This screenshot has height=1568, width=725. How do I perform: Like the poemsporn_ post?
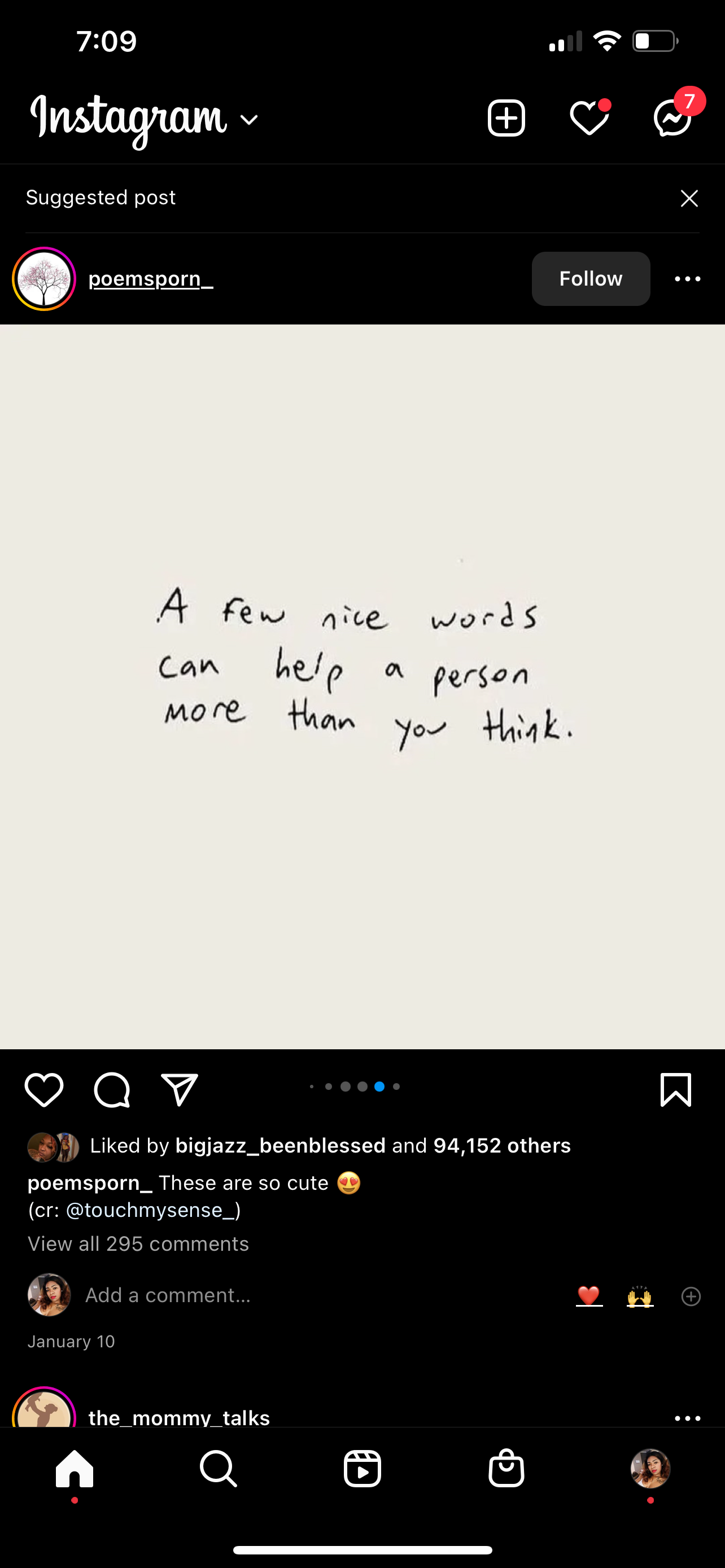(x=44, y=1089)
